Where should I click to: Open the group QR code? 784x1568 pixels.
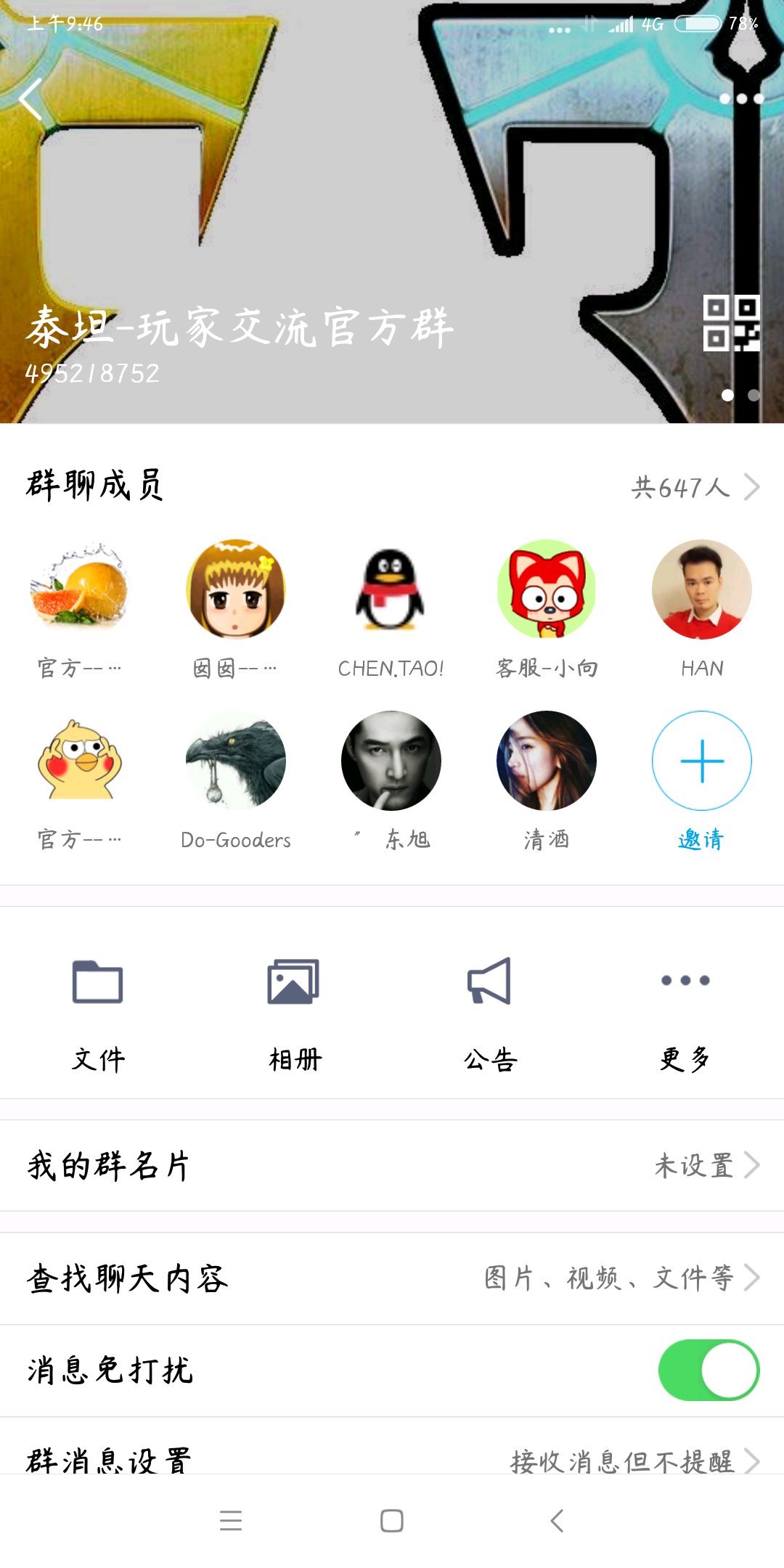731,323
